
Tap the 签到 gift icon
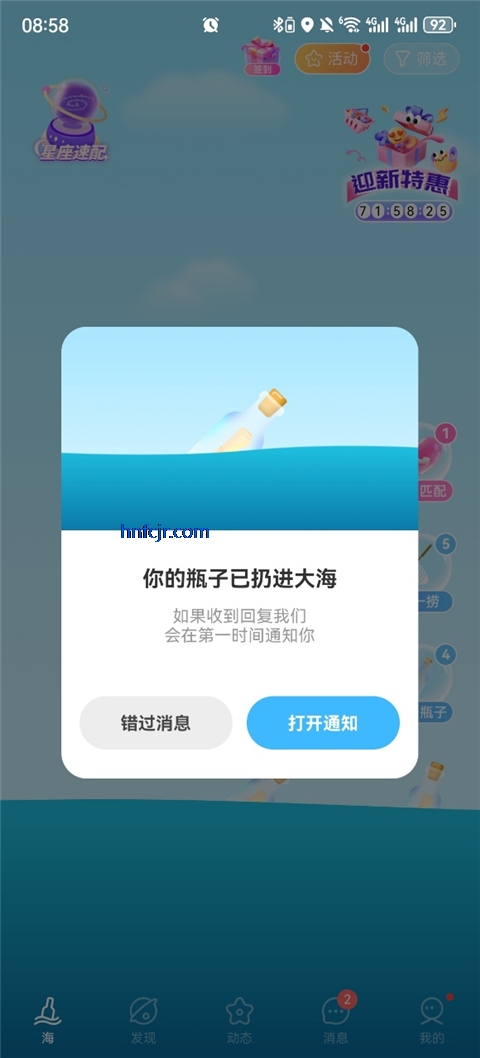point(262,56)
